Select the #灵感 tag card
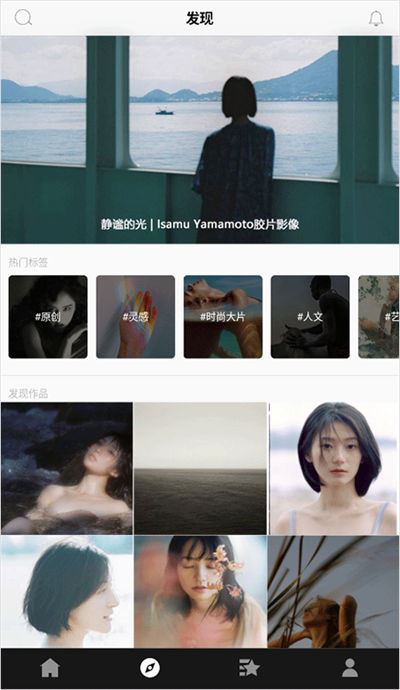This screenshot has width=400, height=690. pos(136,317)
